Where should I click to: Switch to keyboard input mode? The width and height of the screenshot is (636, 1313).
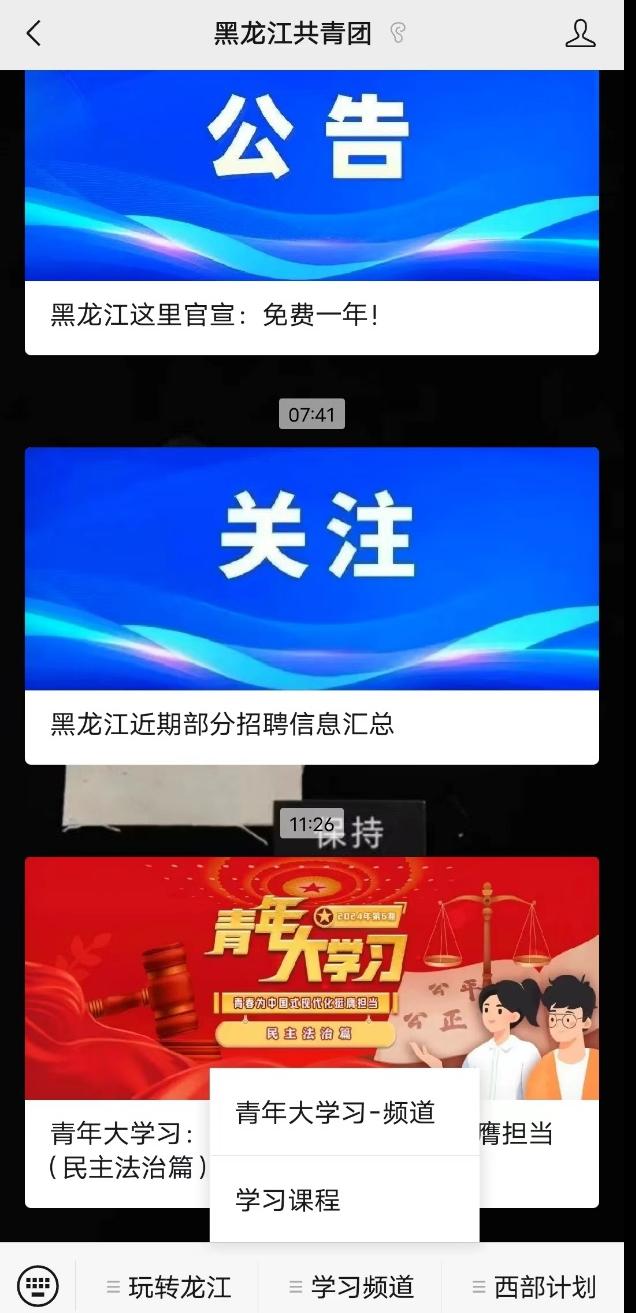pos(38,1285)
